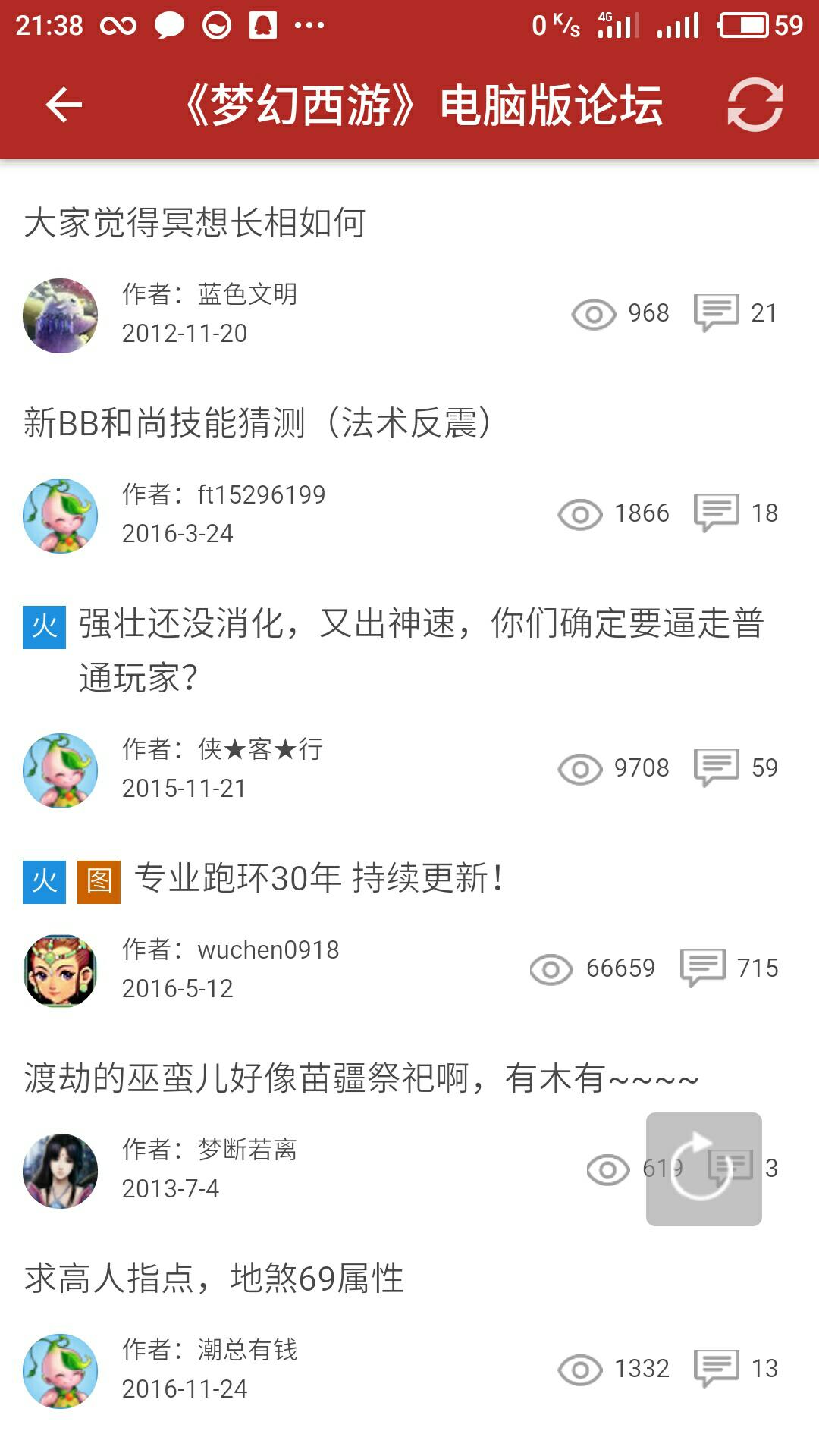Viewport: 819px width, 1456px height.
Task: Open the thread 新BB和尚技能猜测（法术反震）
Action: tap(258, 422)
